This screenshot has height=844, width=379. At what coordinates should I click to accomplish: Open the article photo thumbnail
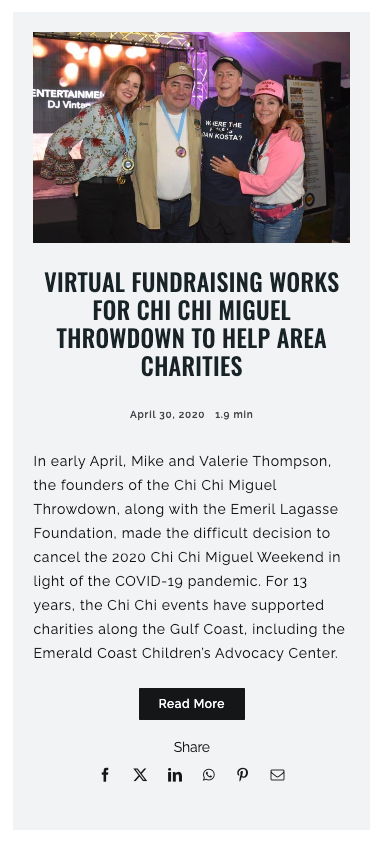pyautogui.click(x=191, y=137)
